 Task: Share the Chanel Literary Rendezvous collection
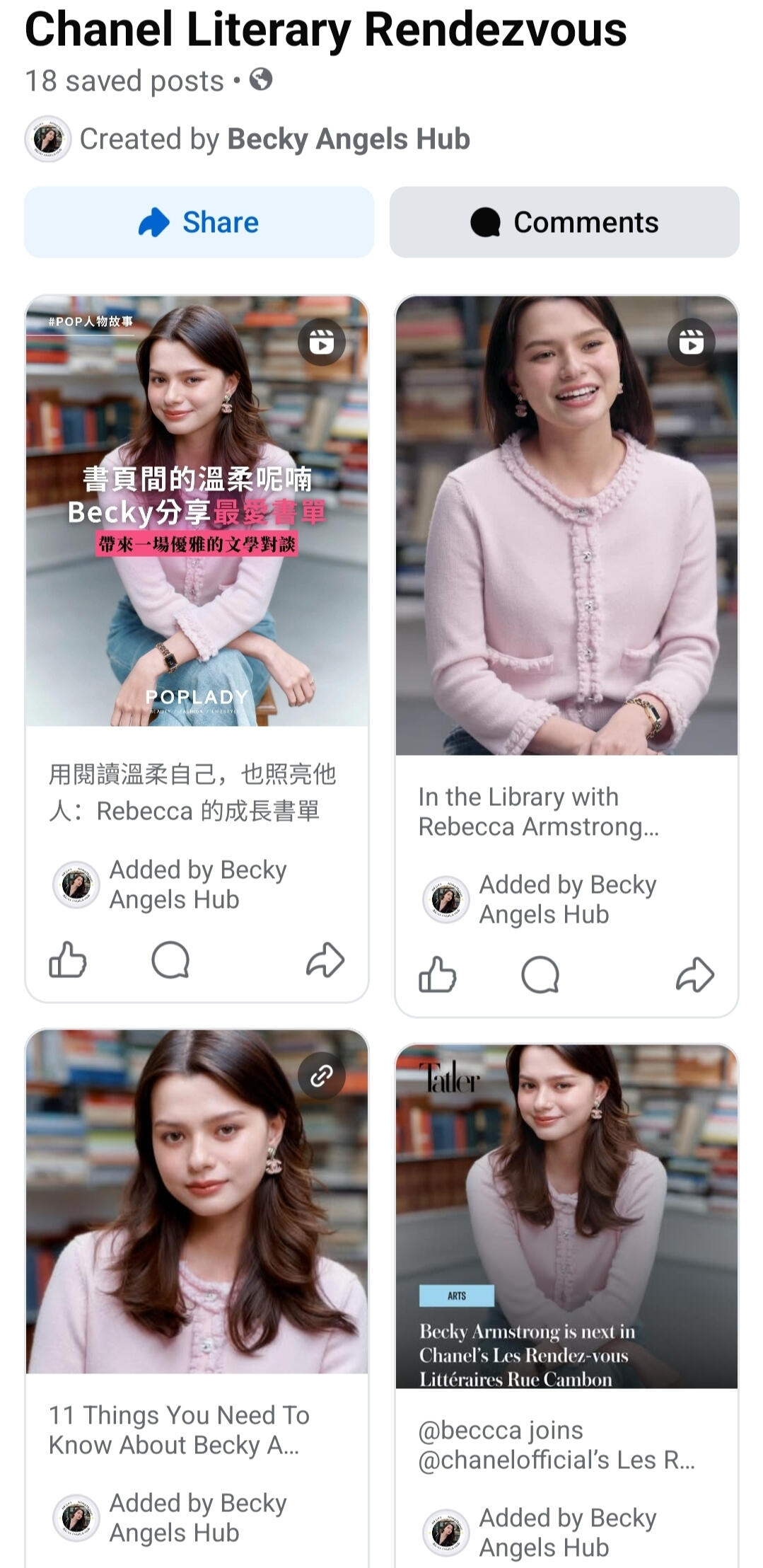click(x=199, y=222)
